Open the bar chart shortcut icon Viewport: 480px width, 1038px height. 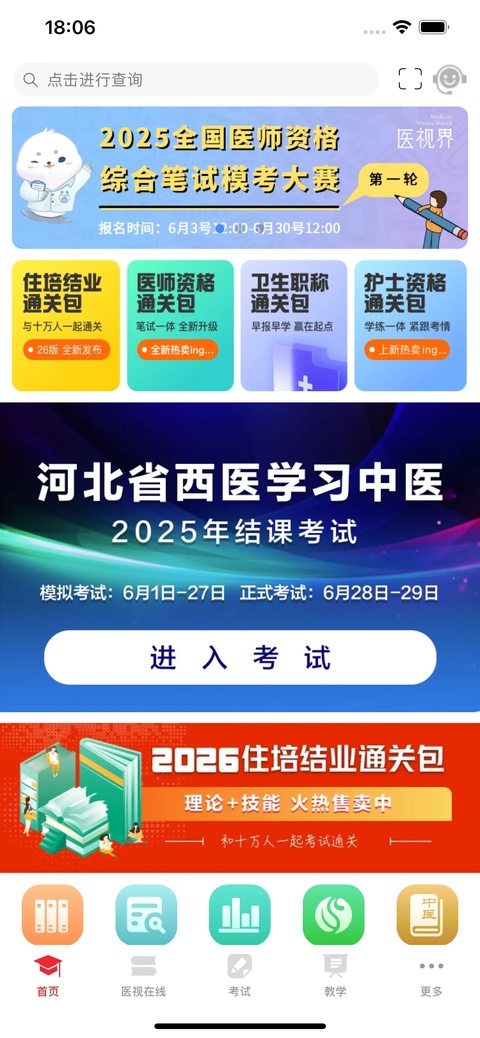click(240, 915)
